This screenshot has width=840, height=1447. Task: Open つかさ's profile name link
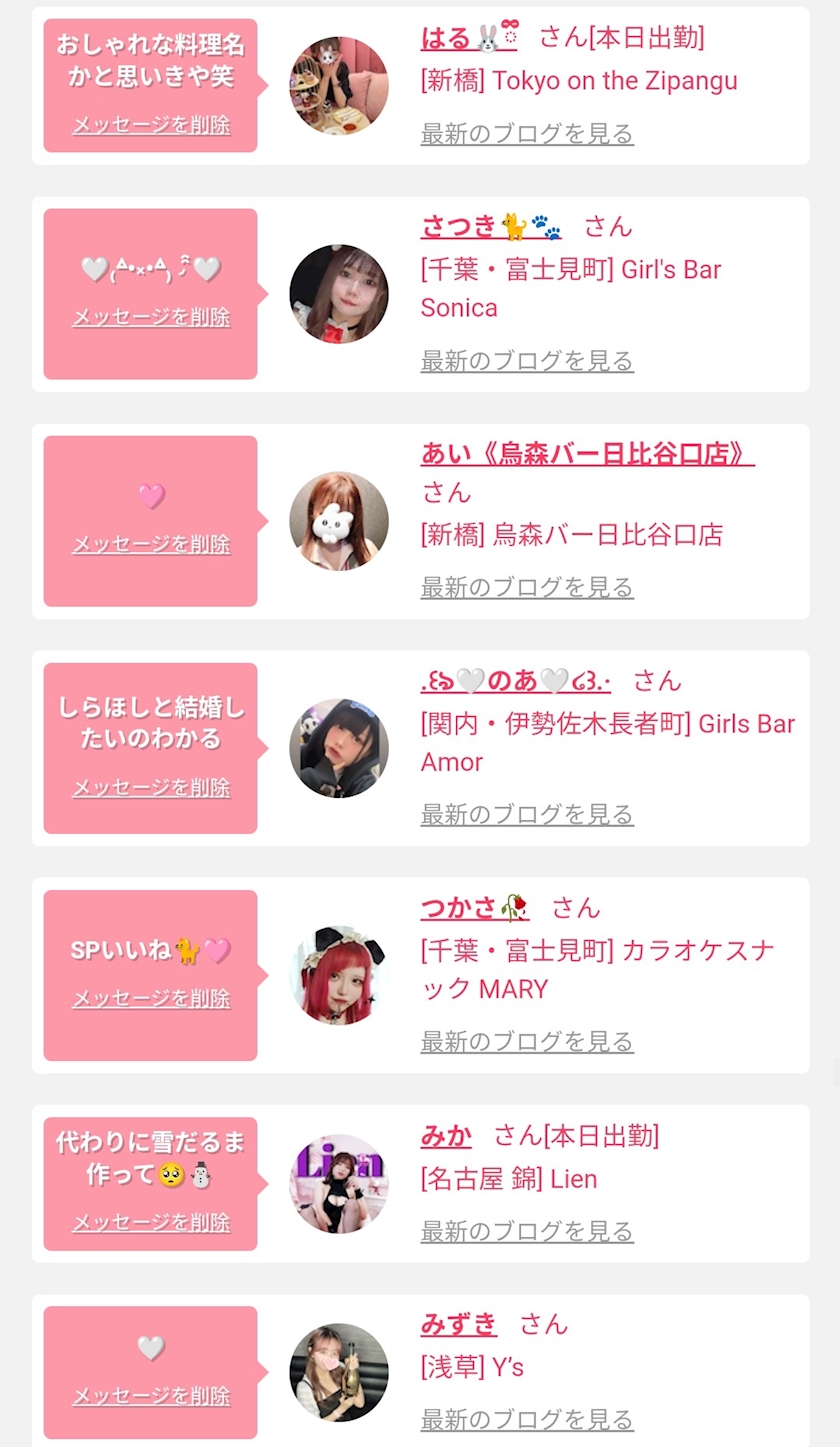click(475, 907)
